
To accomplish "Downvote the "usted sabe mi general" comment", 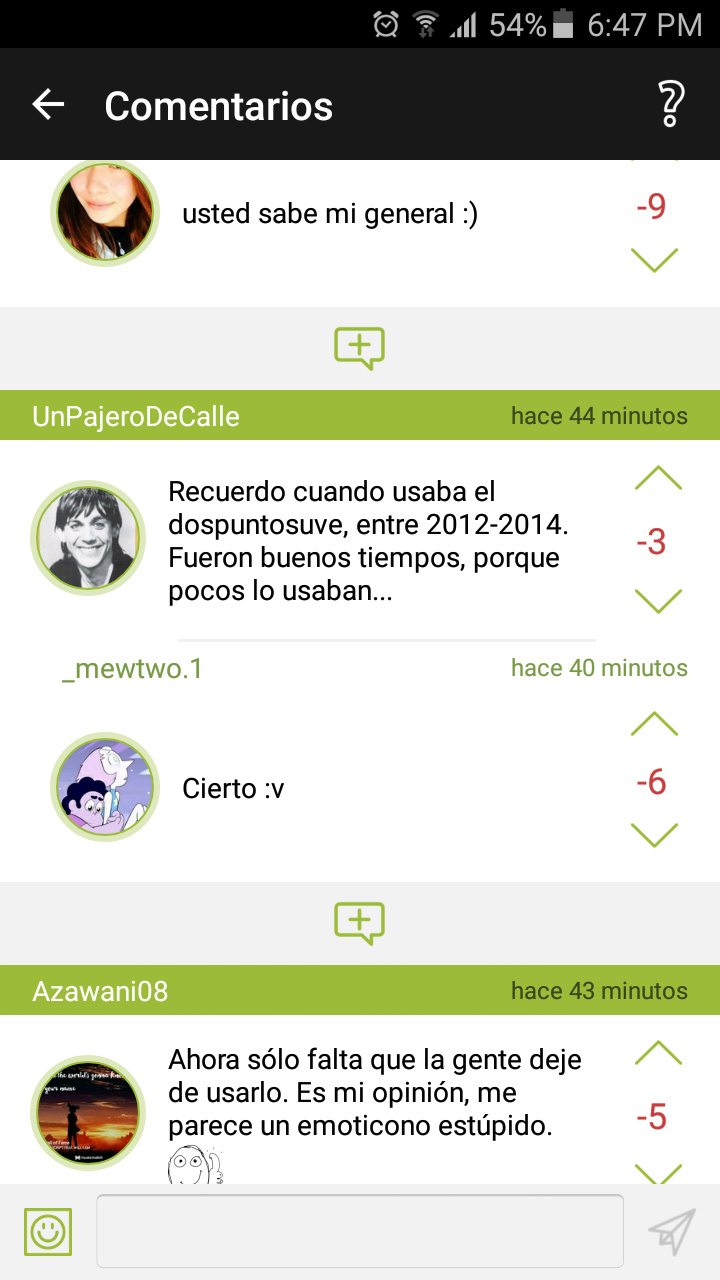I will (655, 261).
